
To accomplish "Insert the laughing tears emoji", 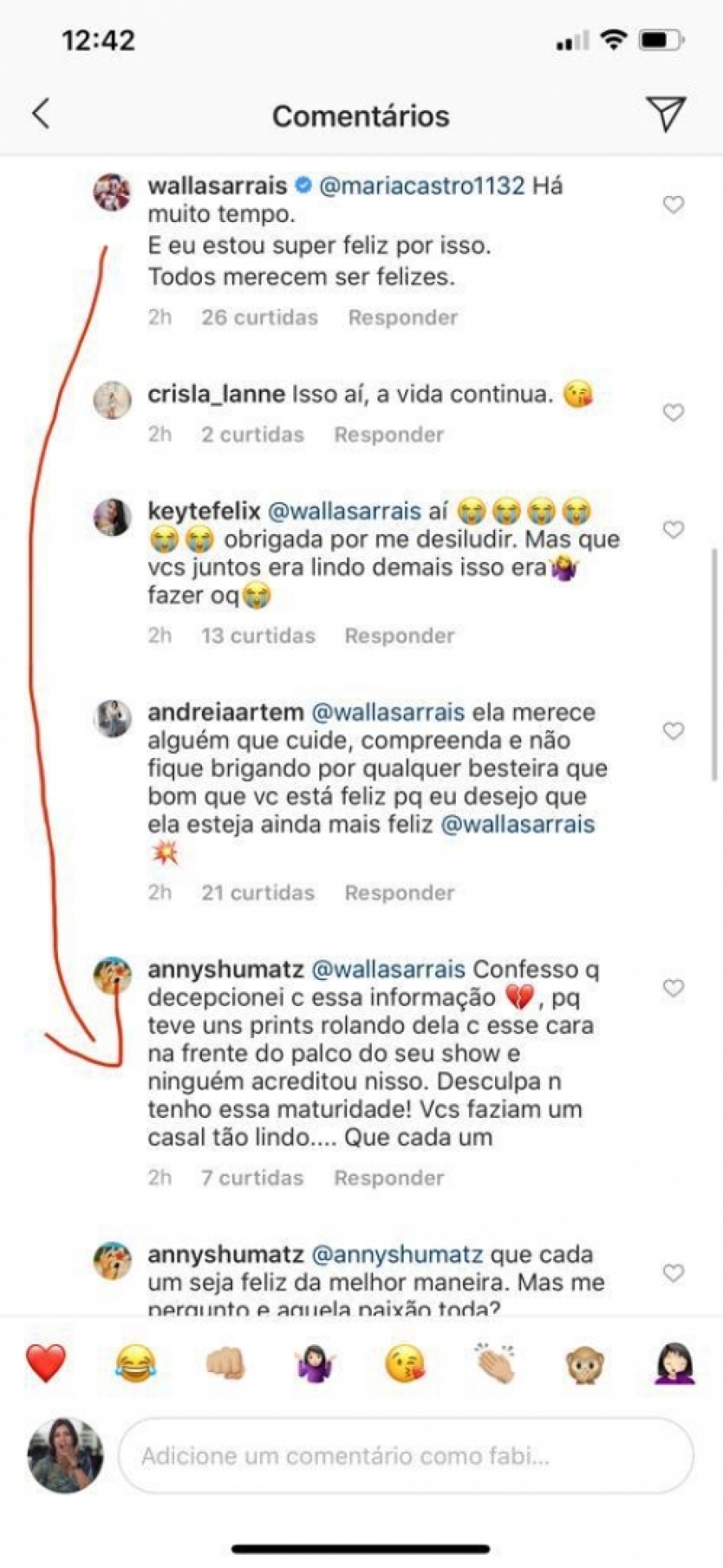I will click(x=136, y=1363).
